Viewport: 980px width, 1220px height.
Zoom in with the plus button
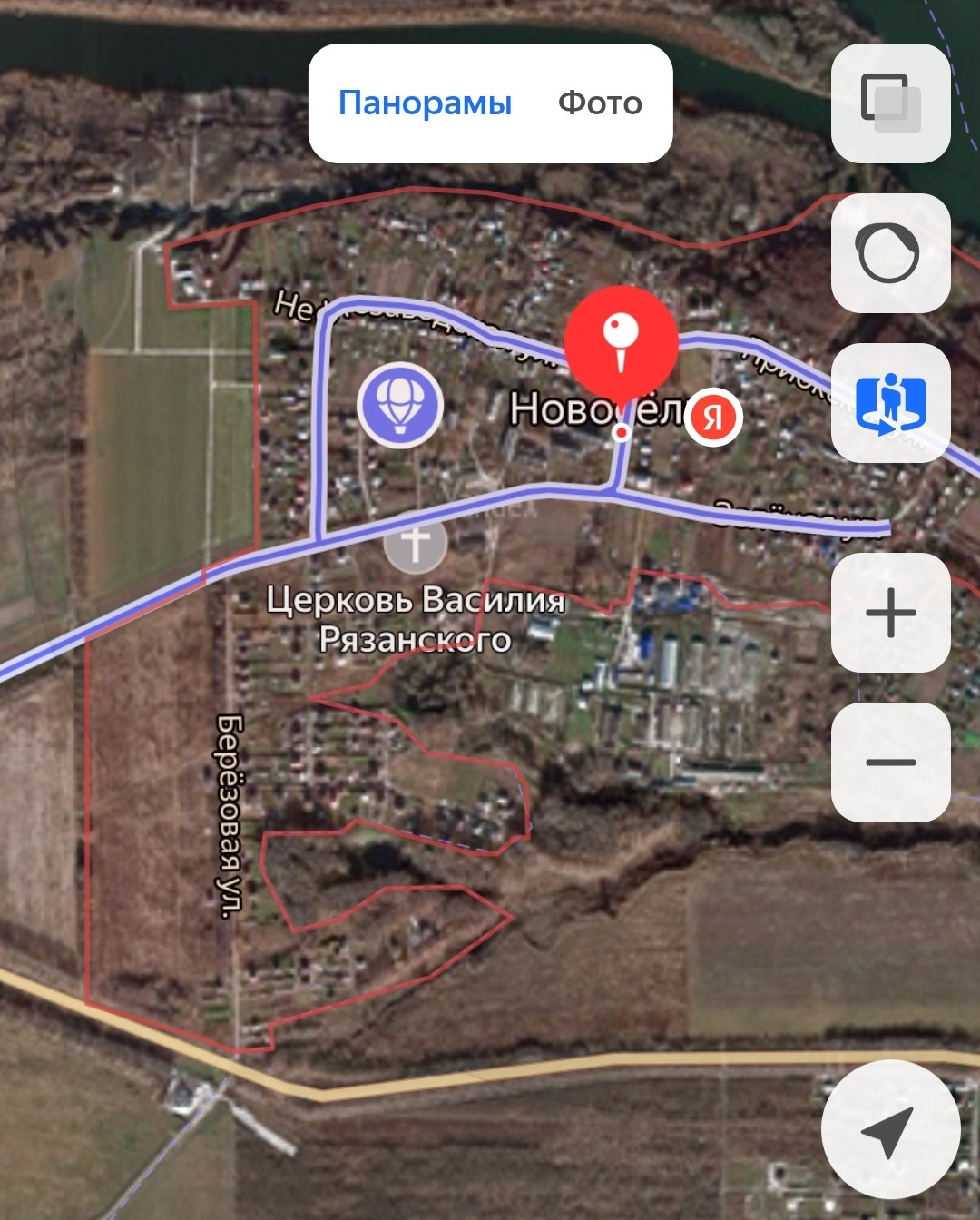point(890,613)
